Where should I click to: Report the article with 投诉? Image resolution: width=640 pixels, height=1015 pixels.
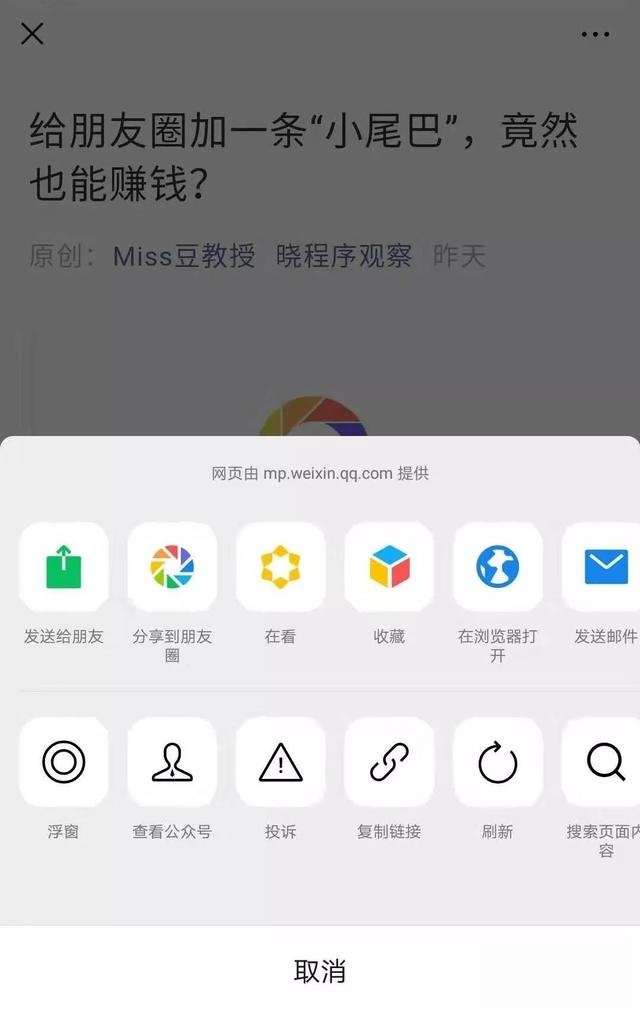coord(281,763)
